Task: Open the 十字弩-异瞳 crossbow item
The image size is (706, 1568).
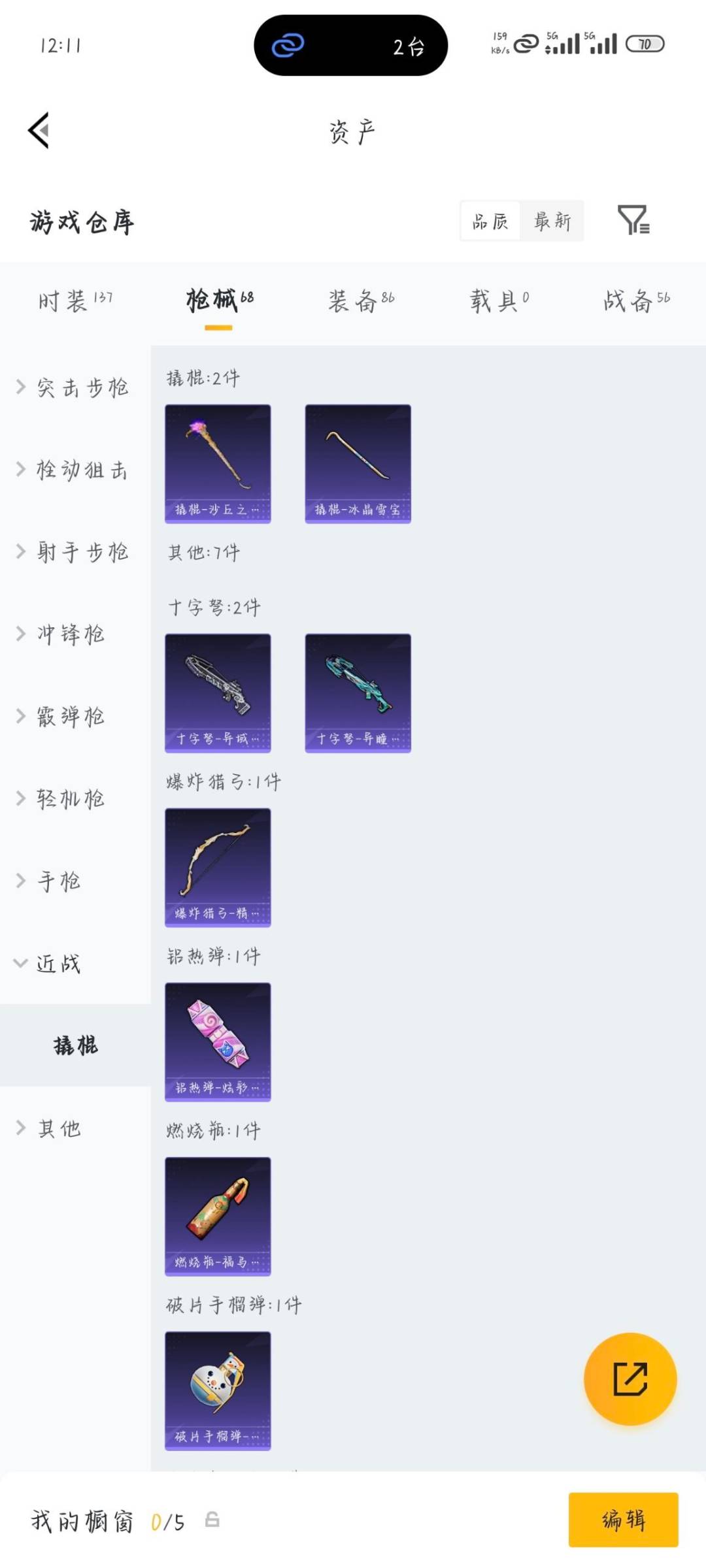Action: [358, 693]
